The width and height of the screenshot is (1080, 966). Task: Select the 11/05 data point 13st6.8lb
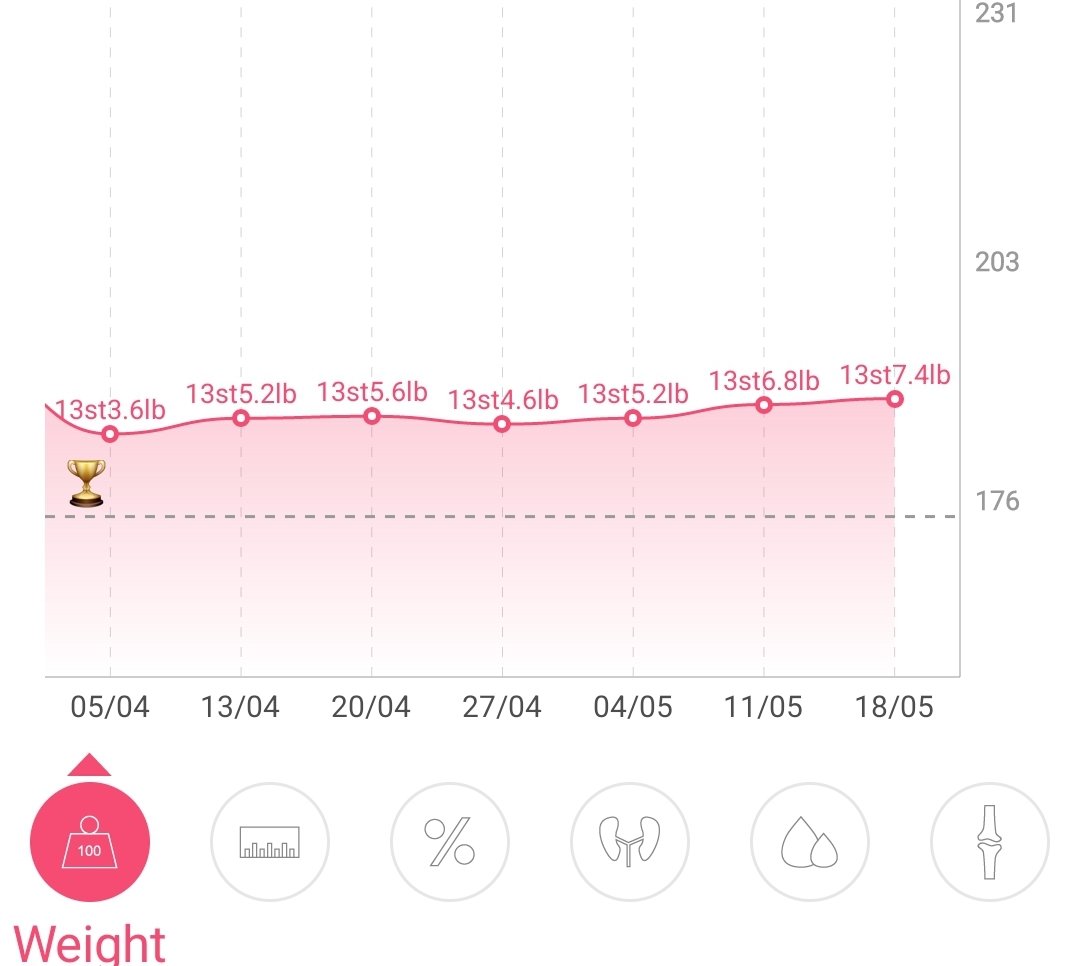pos(763,405)
